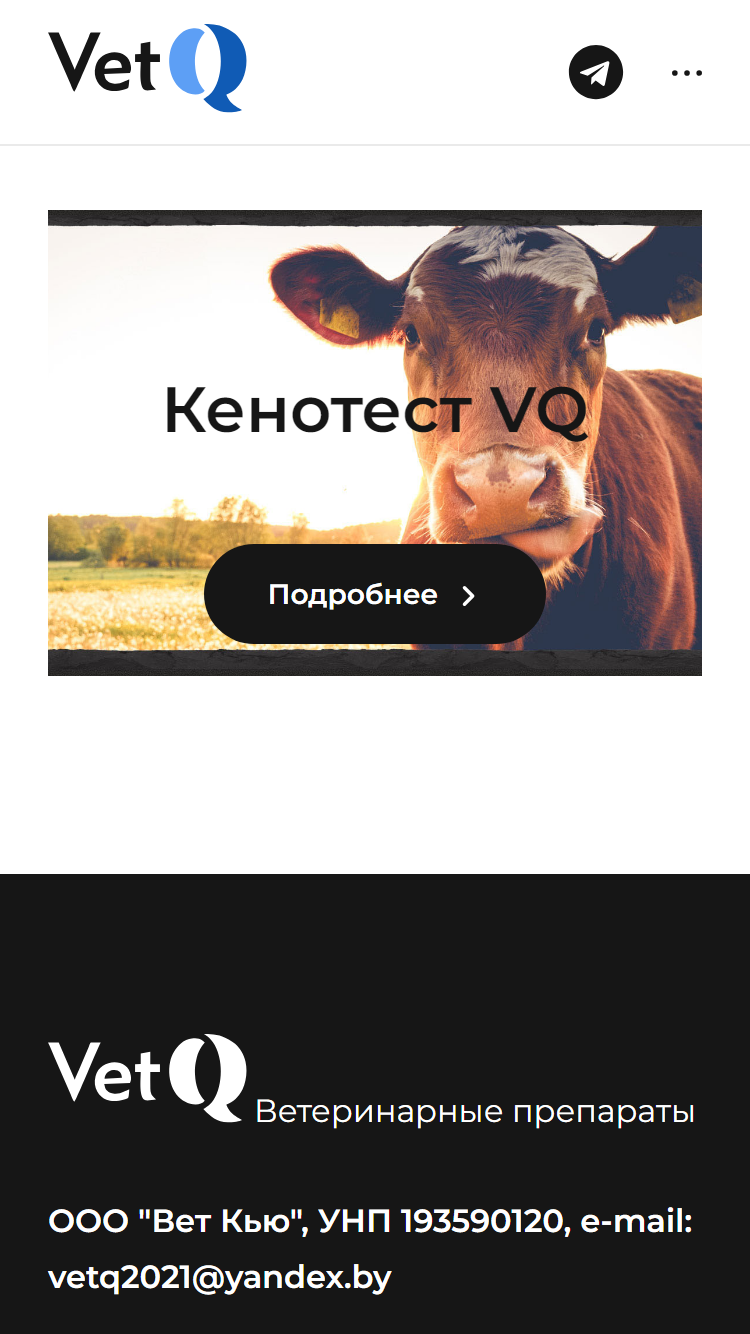Screen dimensions: 750x1334
Task: Tap the VetQ logo in the header
Action: [147, 68]
